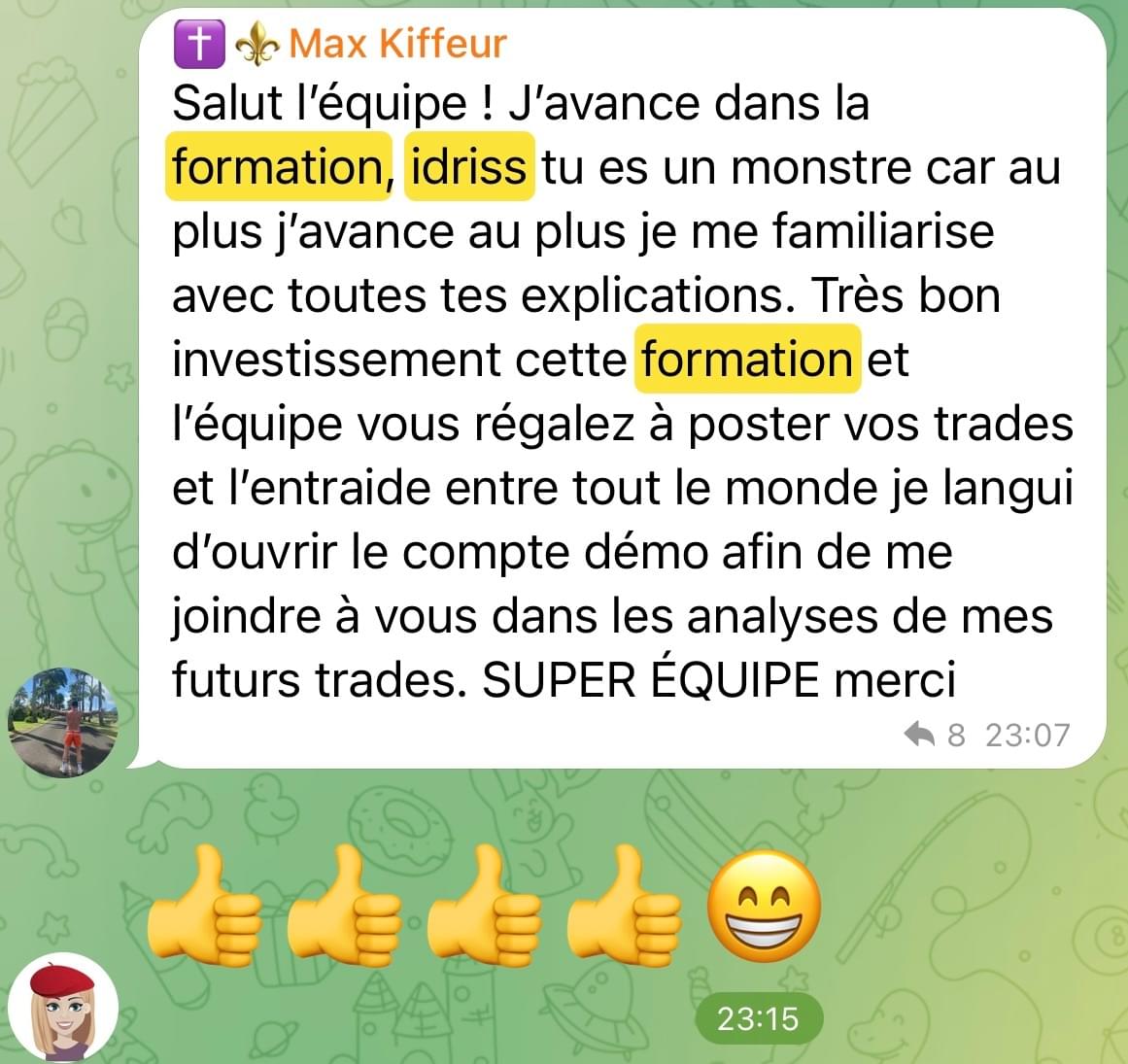
Task: View the 8 replies to Max's message
Action: (935, 735)
